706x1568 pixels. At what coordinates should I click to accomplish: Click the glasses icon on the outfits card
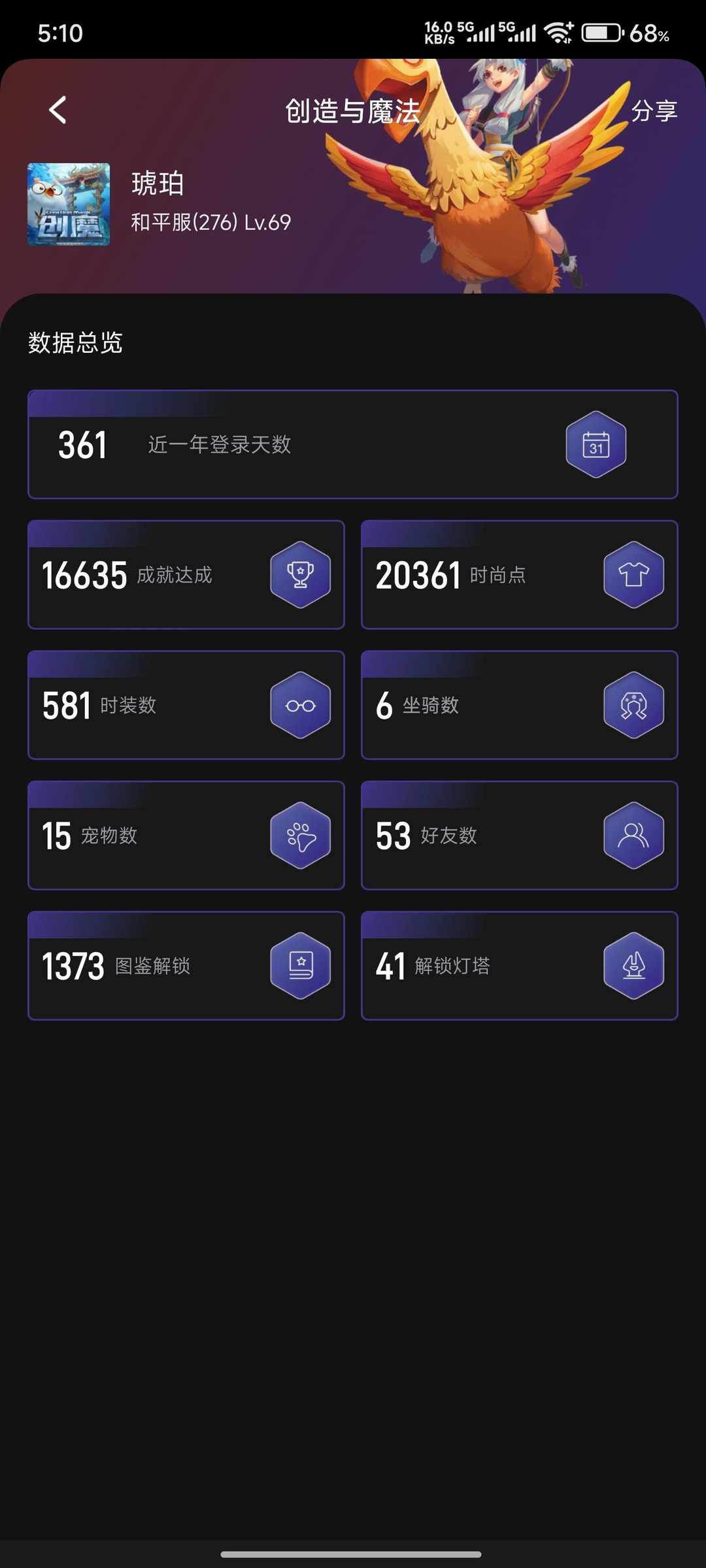click(x=300, y=705)
